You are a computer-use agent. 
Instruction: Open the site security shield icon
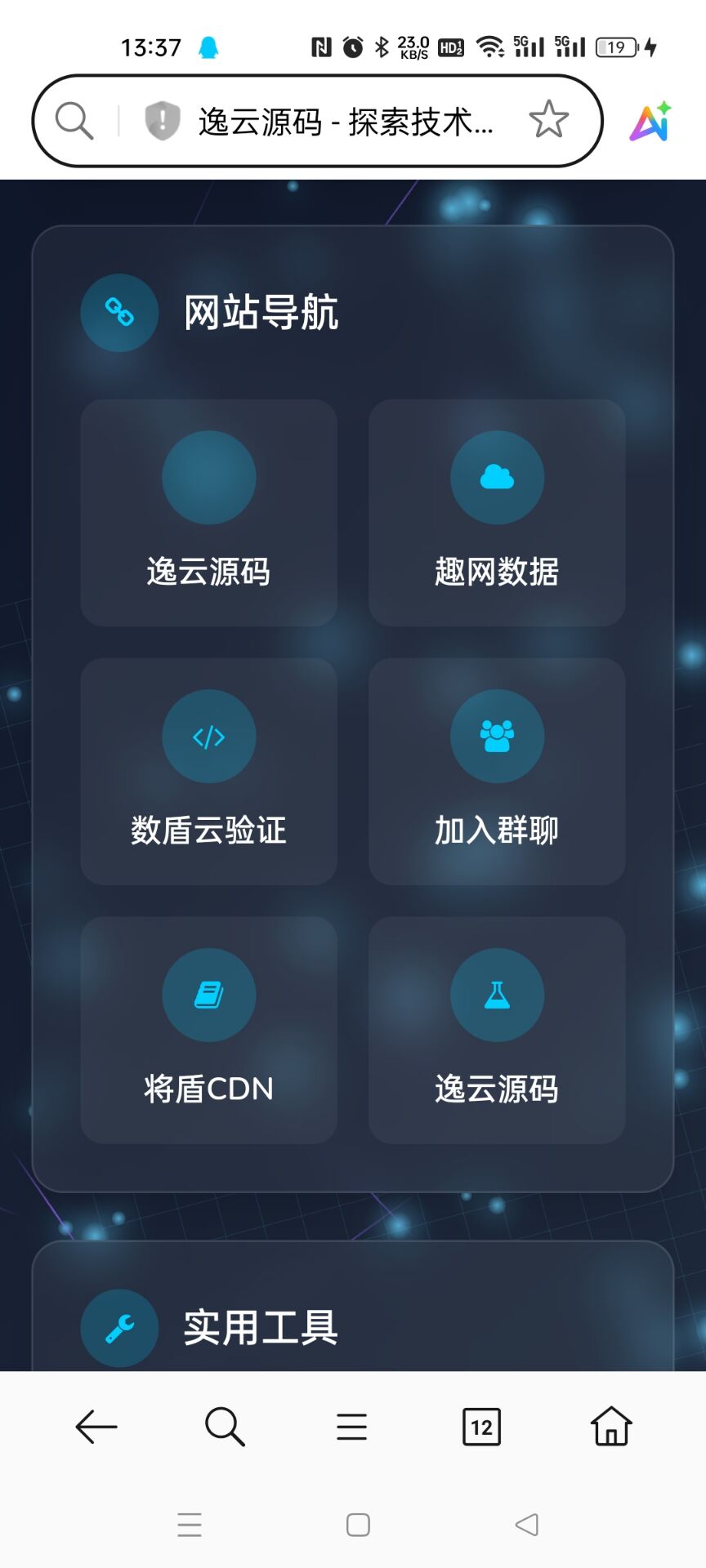(162, 121)
